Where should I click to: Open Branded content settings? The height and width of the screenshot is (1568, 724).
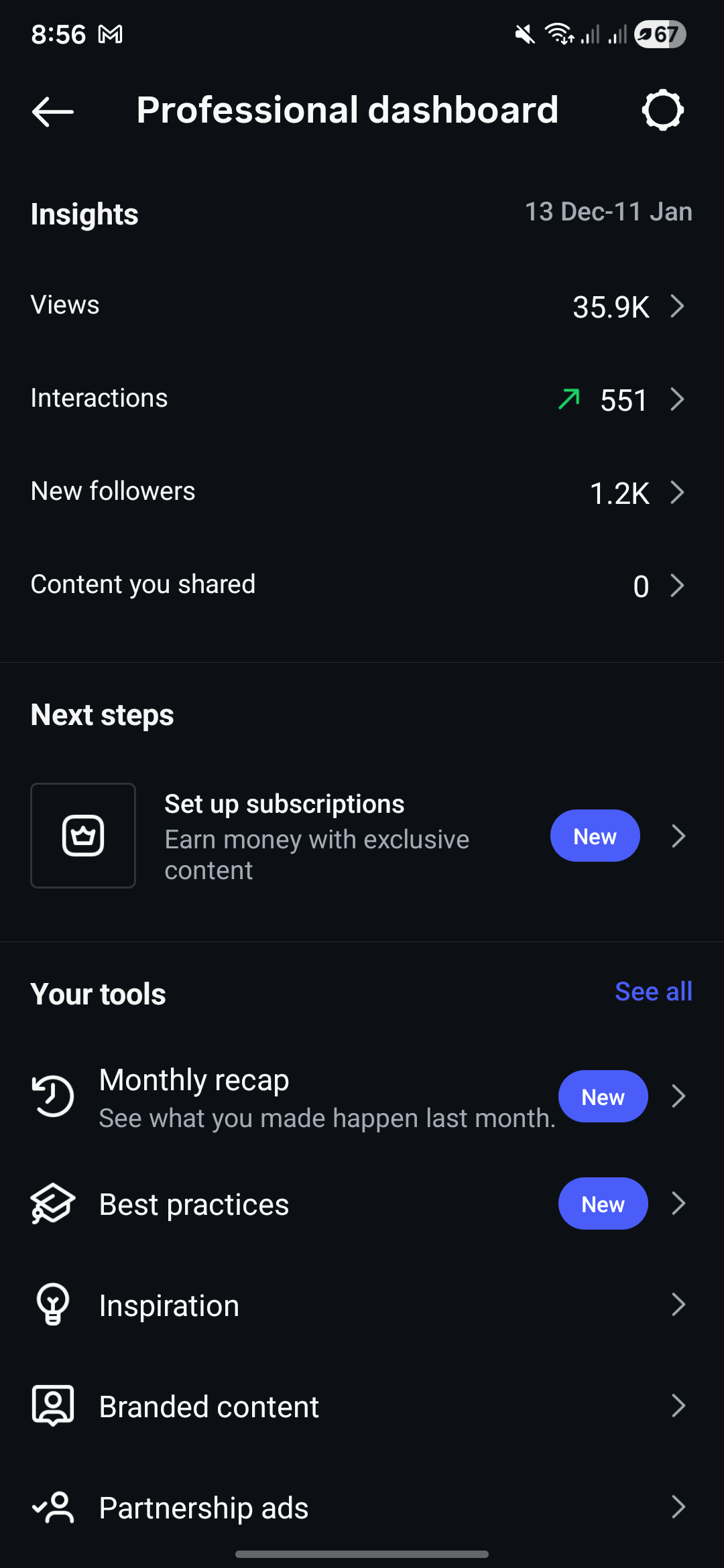pyautogui.click(x=362, y=1407)
